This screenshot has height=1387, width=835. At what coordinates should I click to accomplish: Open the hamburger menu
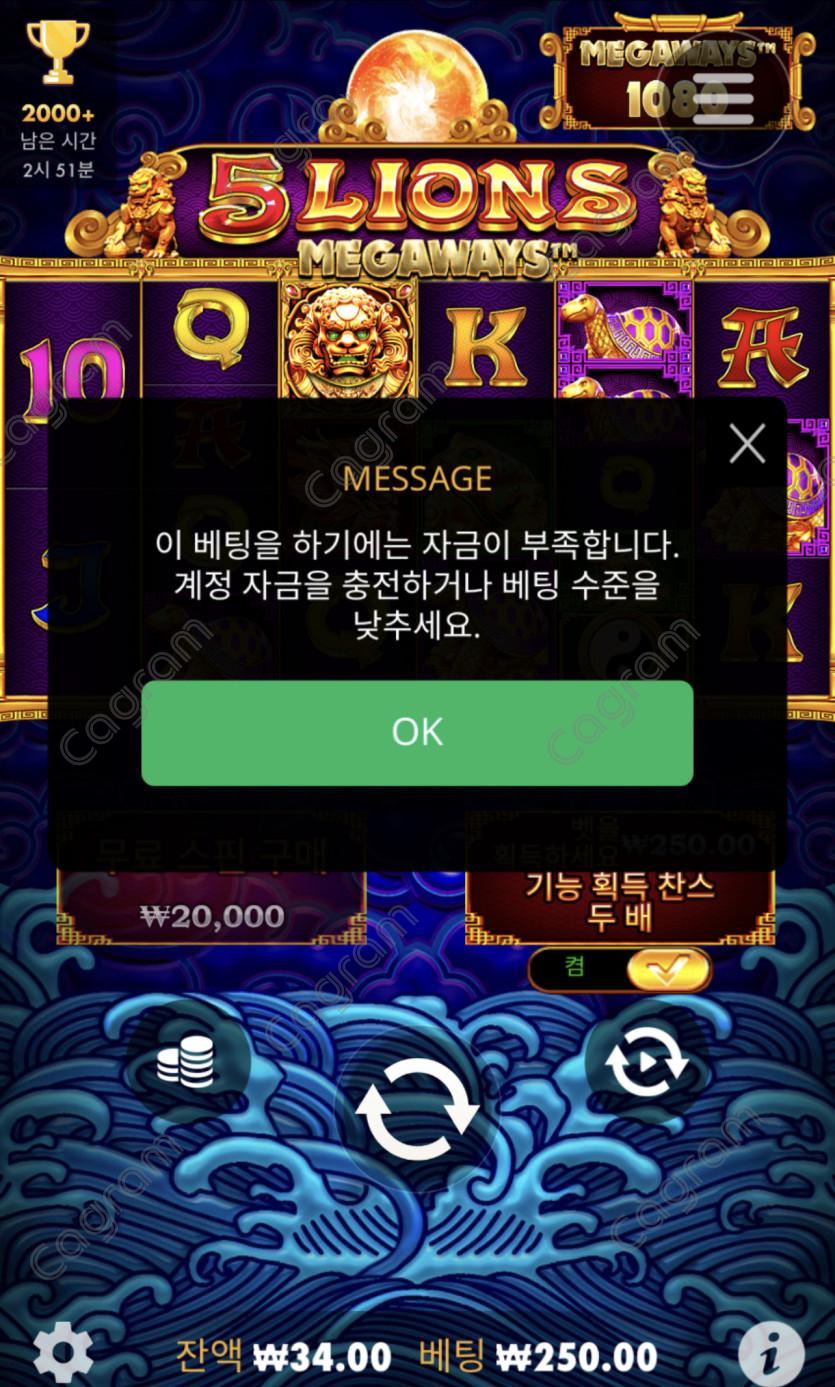click(x=722, y=98)
